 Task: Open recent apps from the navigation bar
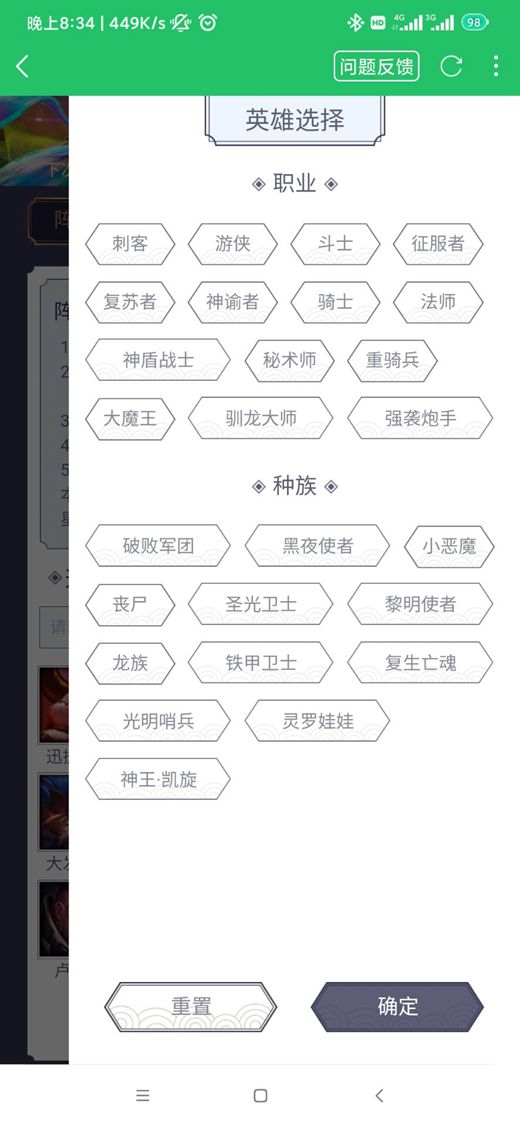142,1095
